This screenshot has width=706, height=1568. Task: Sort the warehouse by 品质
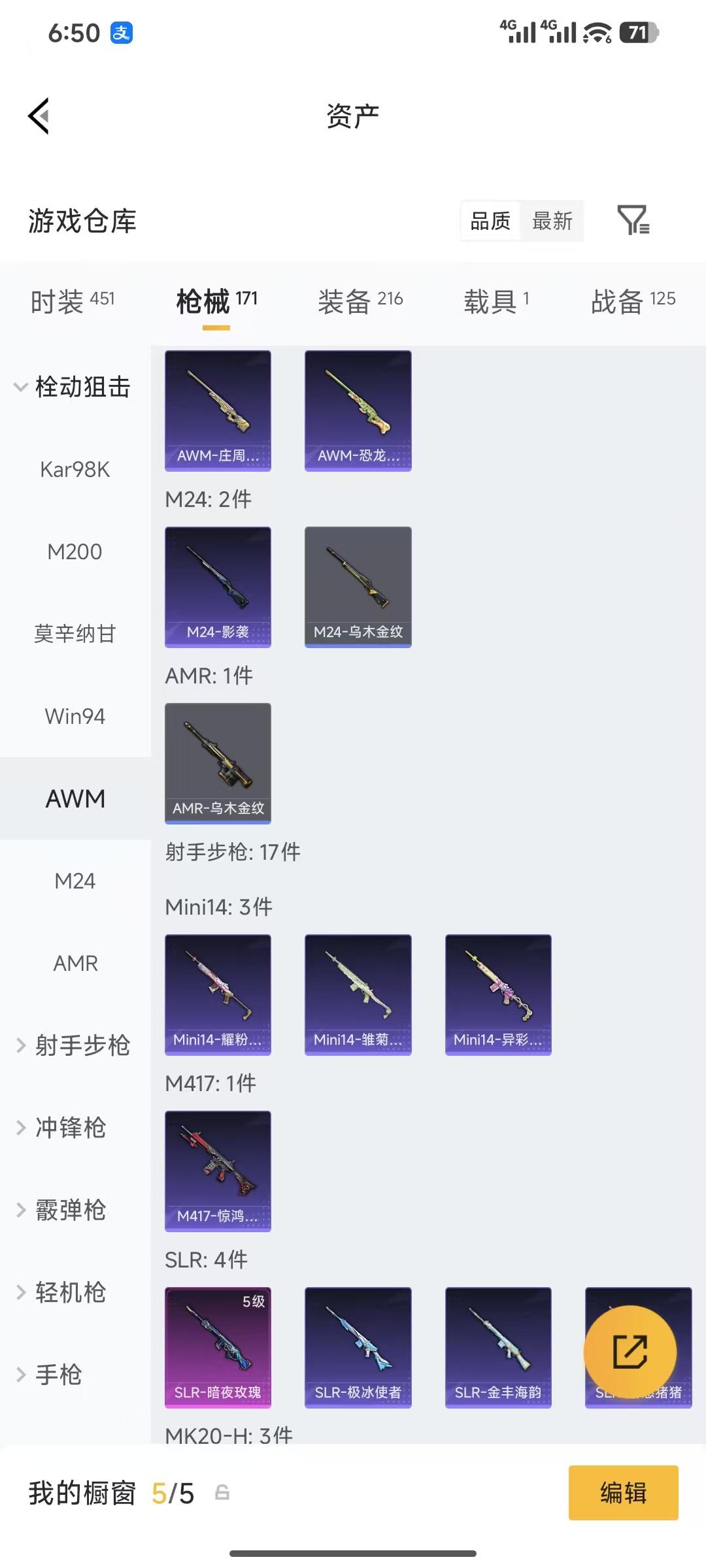(490, 221)
